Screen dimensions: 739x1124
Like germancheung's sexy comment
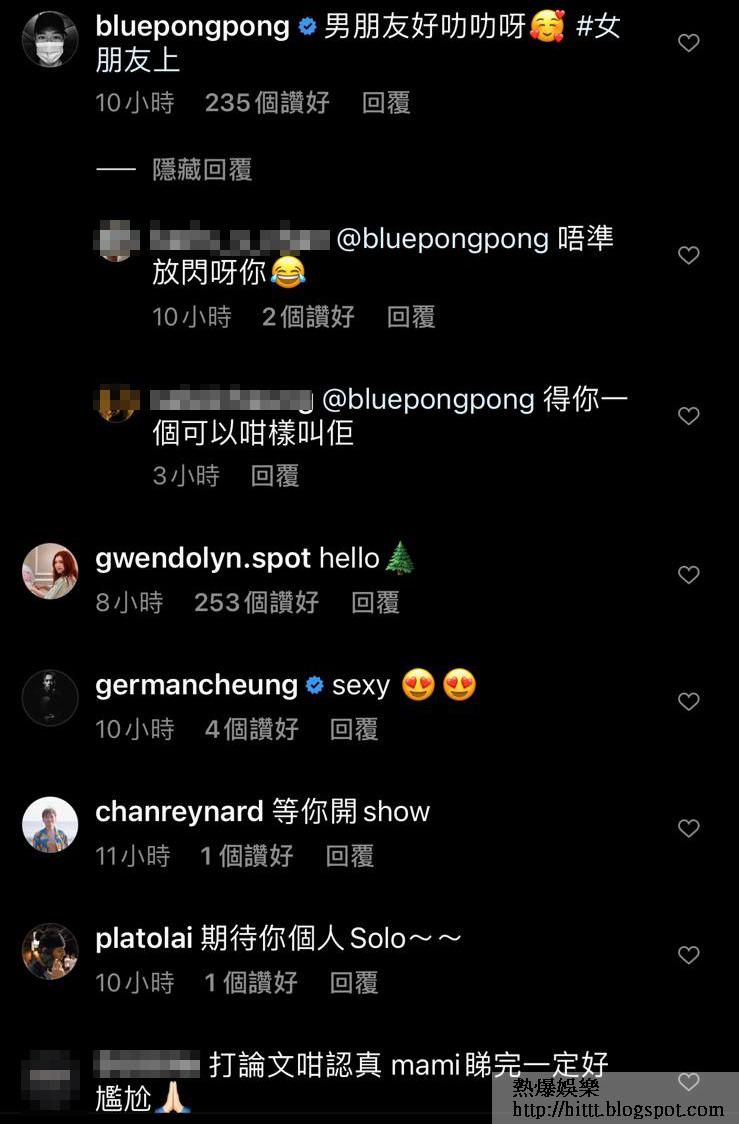click(688, 702)
